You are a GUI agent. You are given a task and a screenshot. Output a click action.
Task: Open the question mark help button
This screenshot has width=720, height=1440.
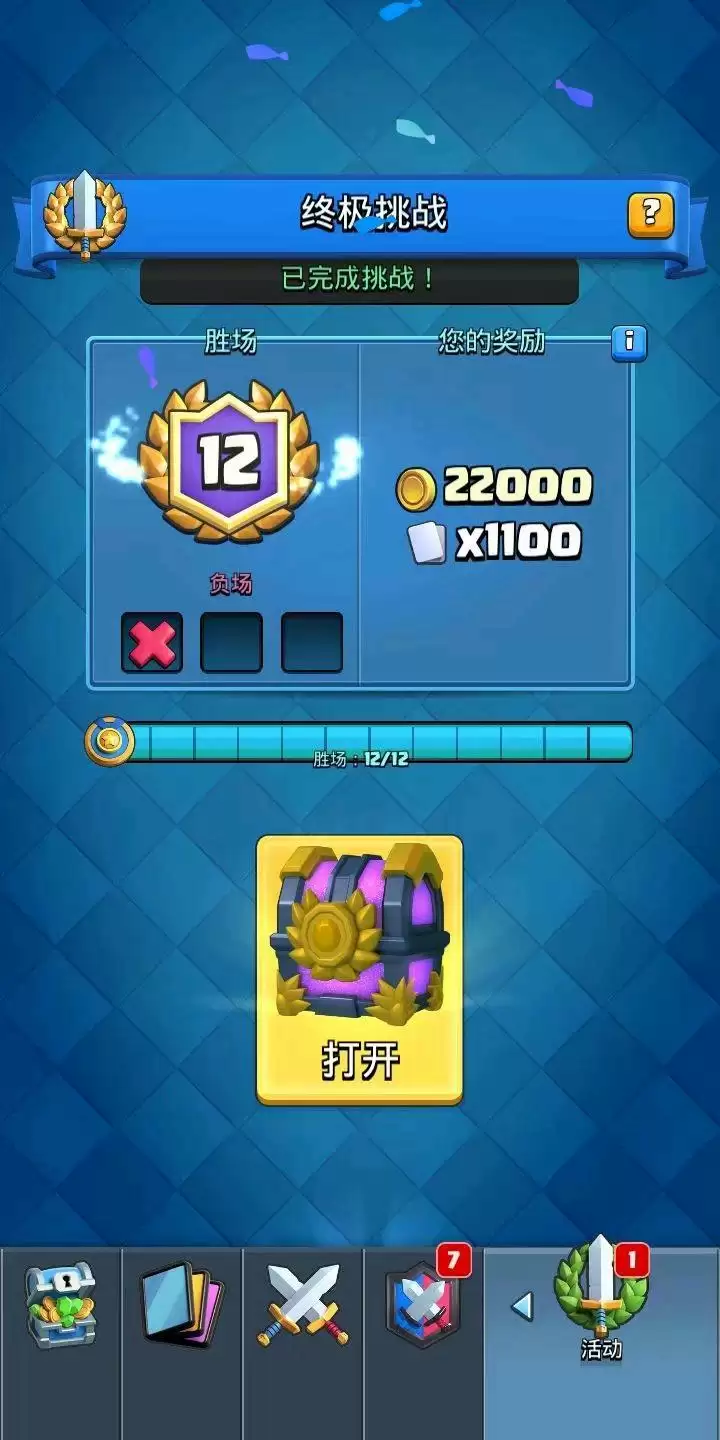point(650,215)
